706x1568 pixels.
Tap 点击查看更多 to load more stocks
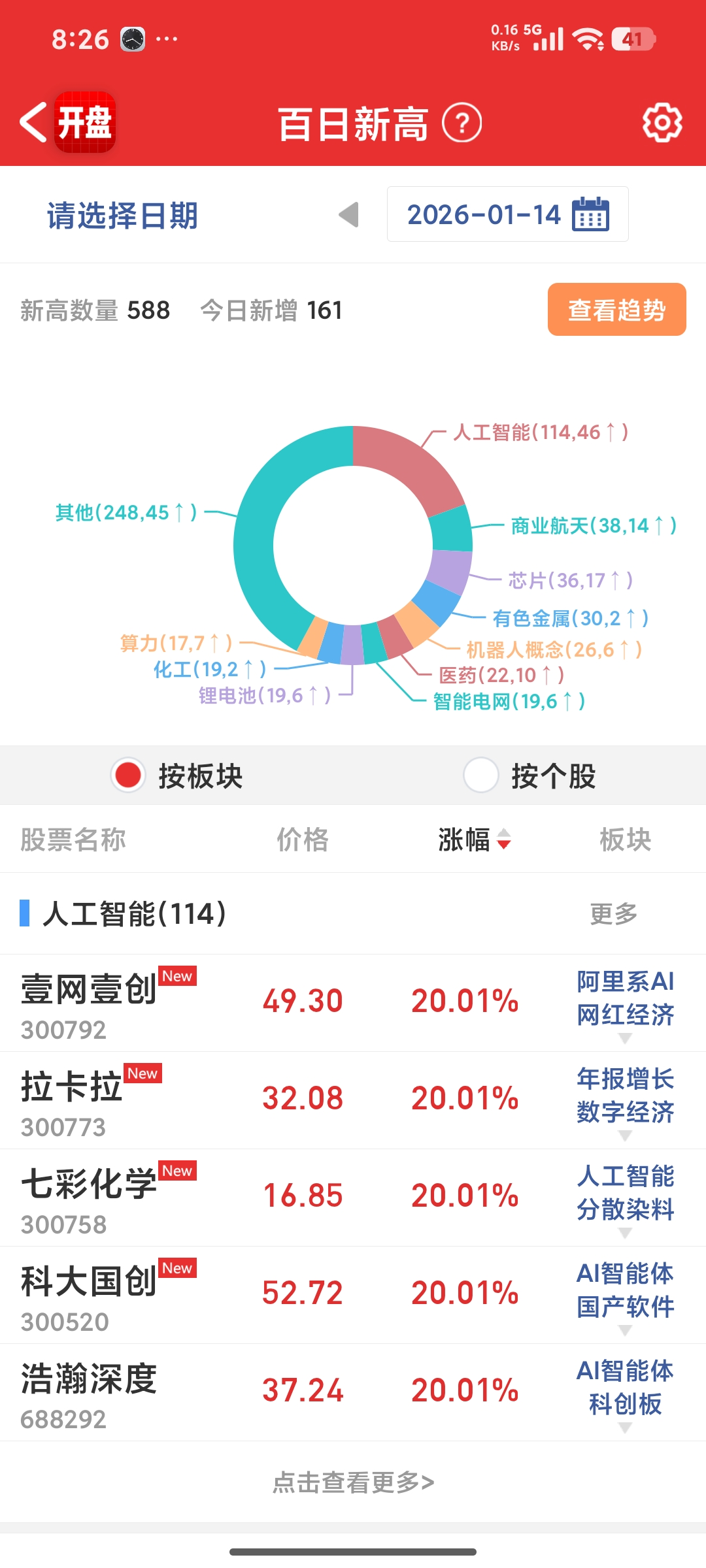tap(353, 1482)
